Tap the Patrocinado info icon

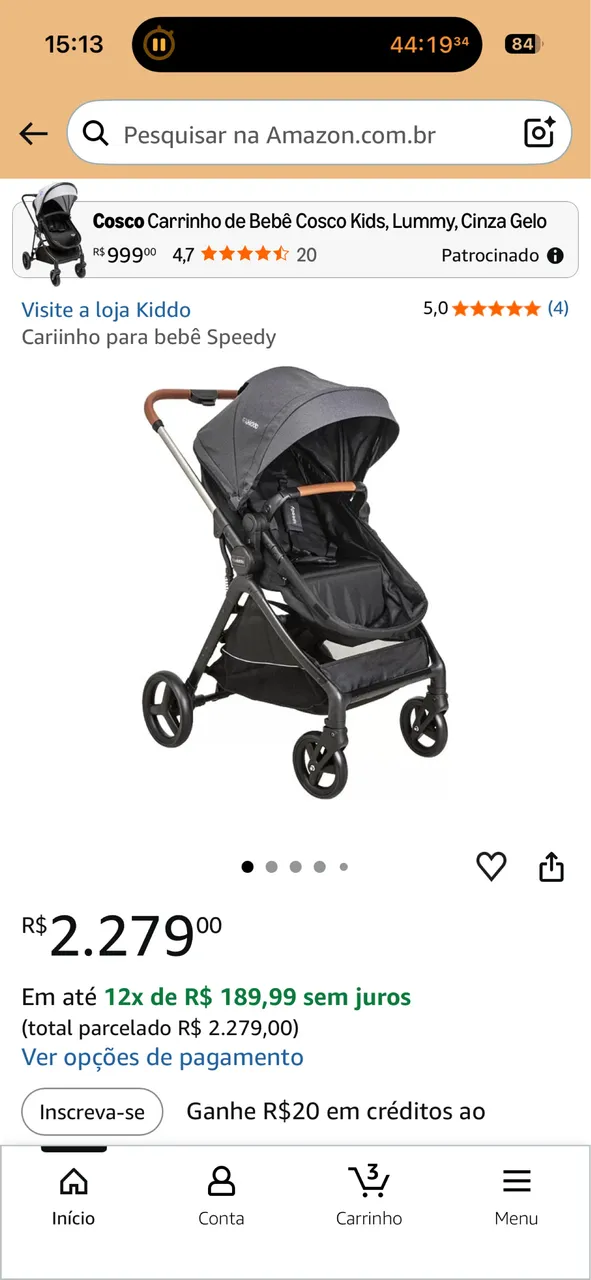(556, 255)
